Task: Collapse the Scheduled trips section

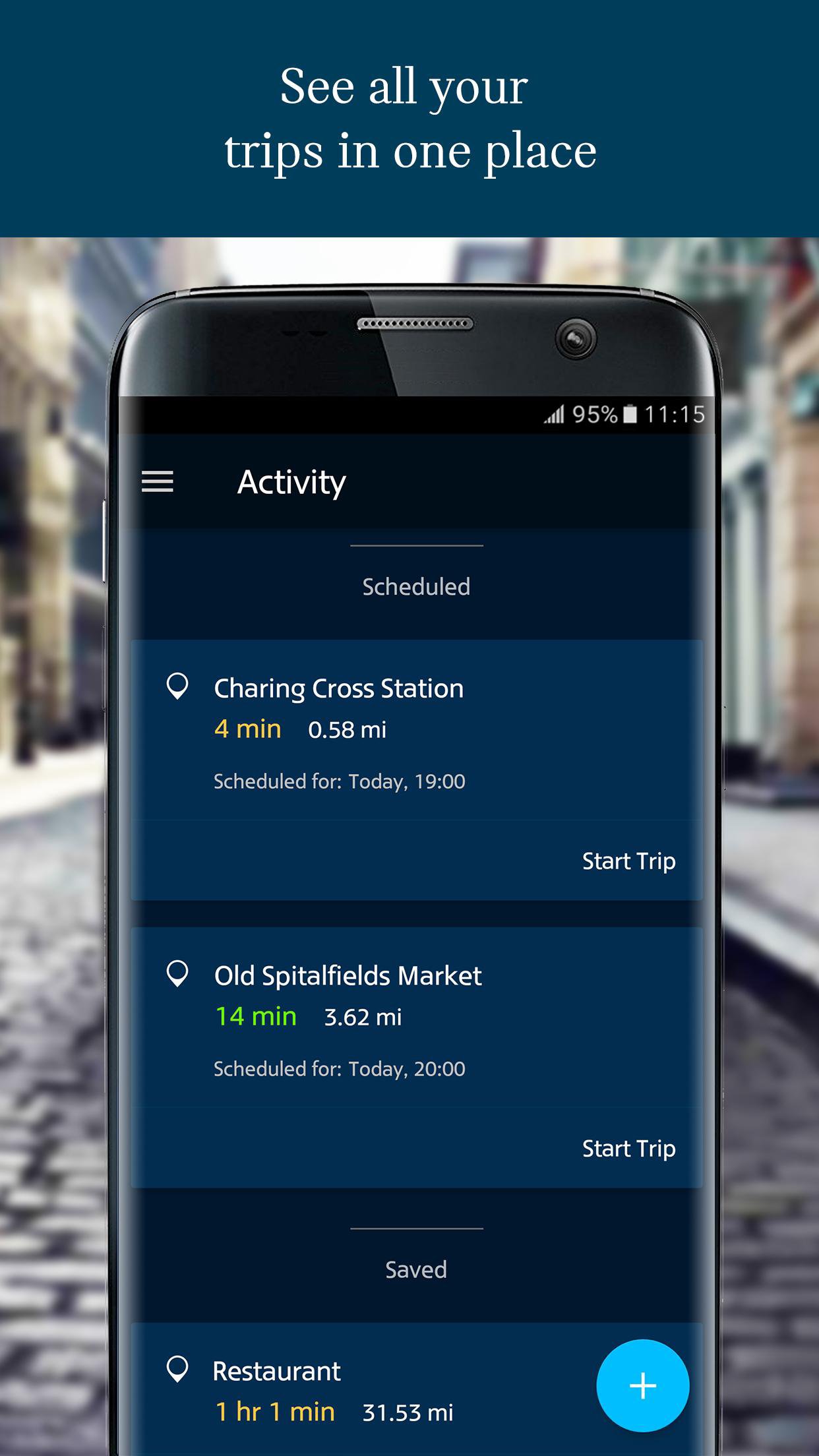Action: (416, 545)
